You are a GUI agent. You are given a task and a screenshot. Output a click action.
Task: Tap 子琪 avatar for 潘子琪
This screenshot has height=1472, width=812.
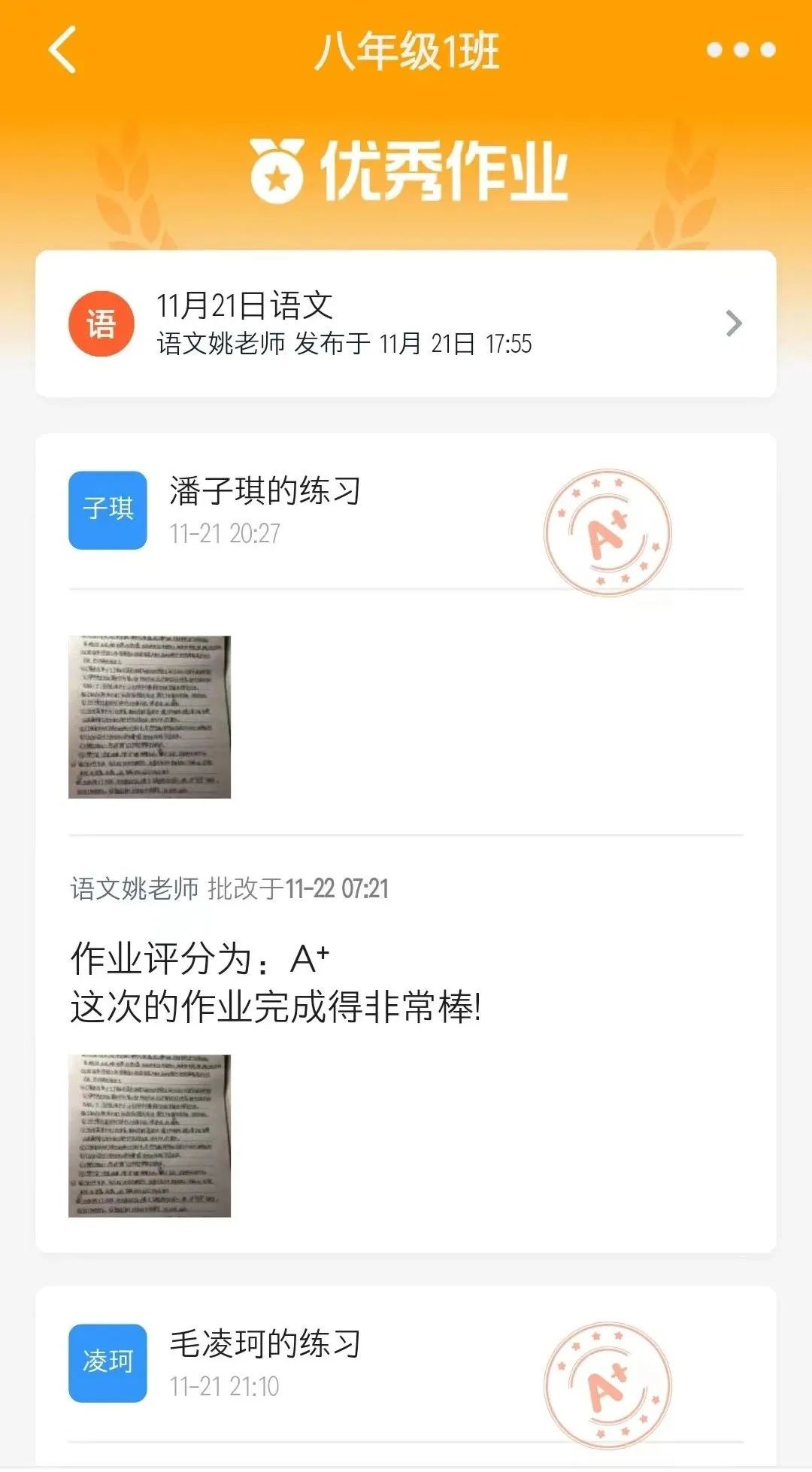click(108, 510)
